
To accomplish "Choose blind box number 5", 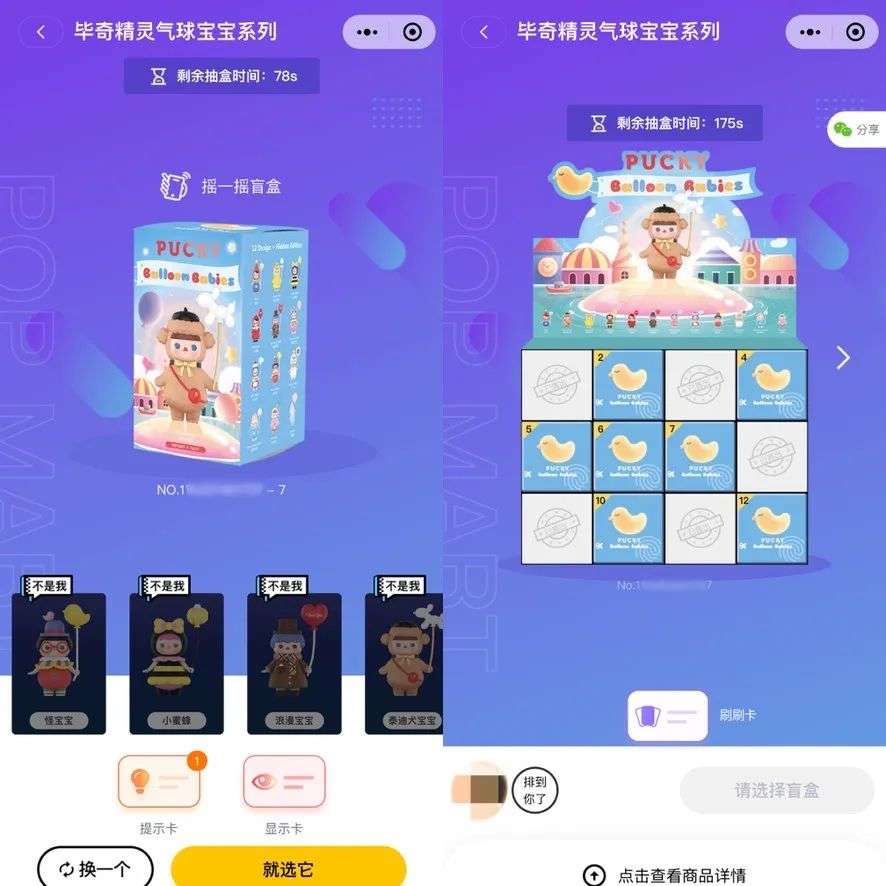I will click(556, 456).
